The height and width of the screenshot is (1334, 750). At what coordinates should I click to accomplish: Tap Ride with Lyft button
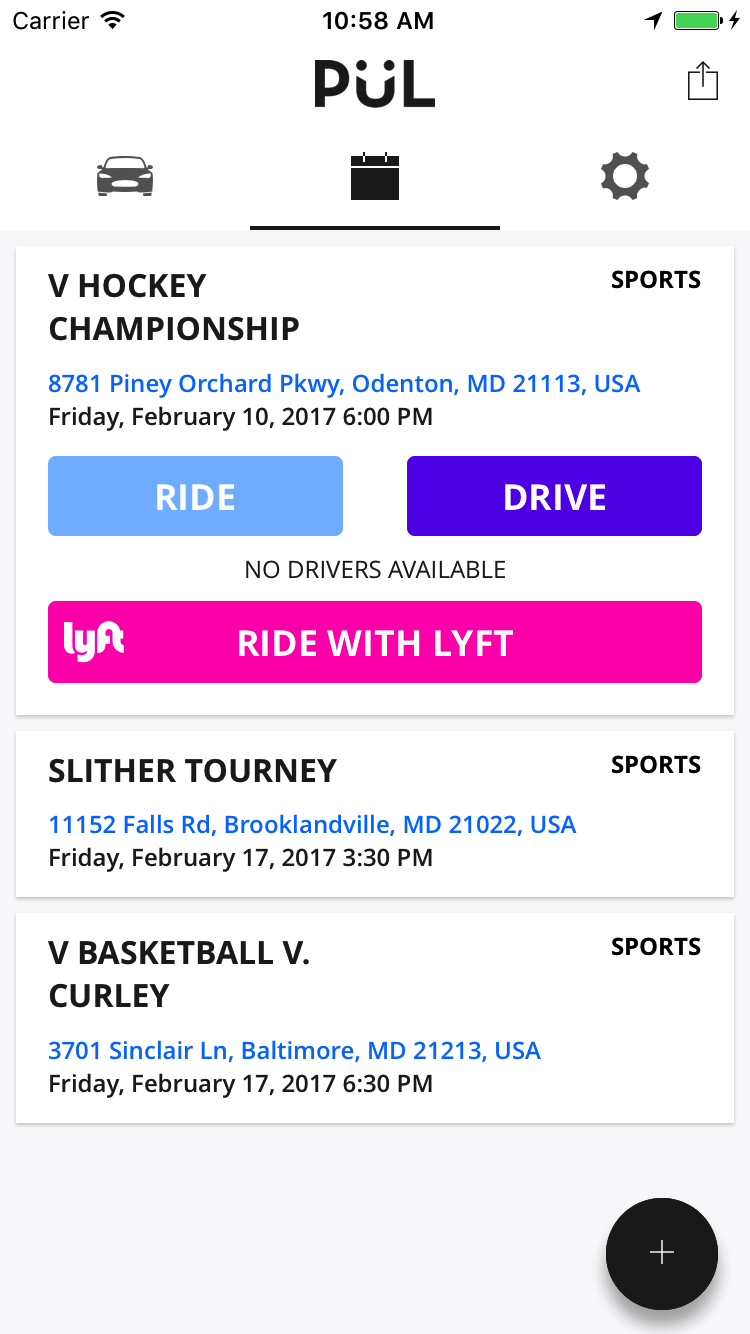click(x=375, y=642)
